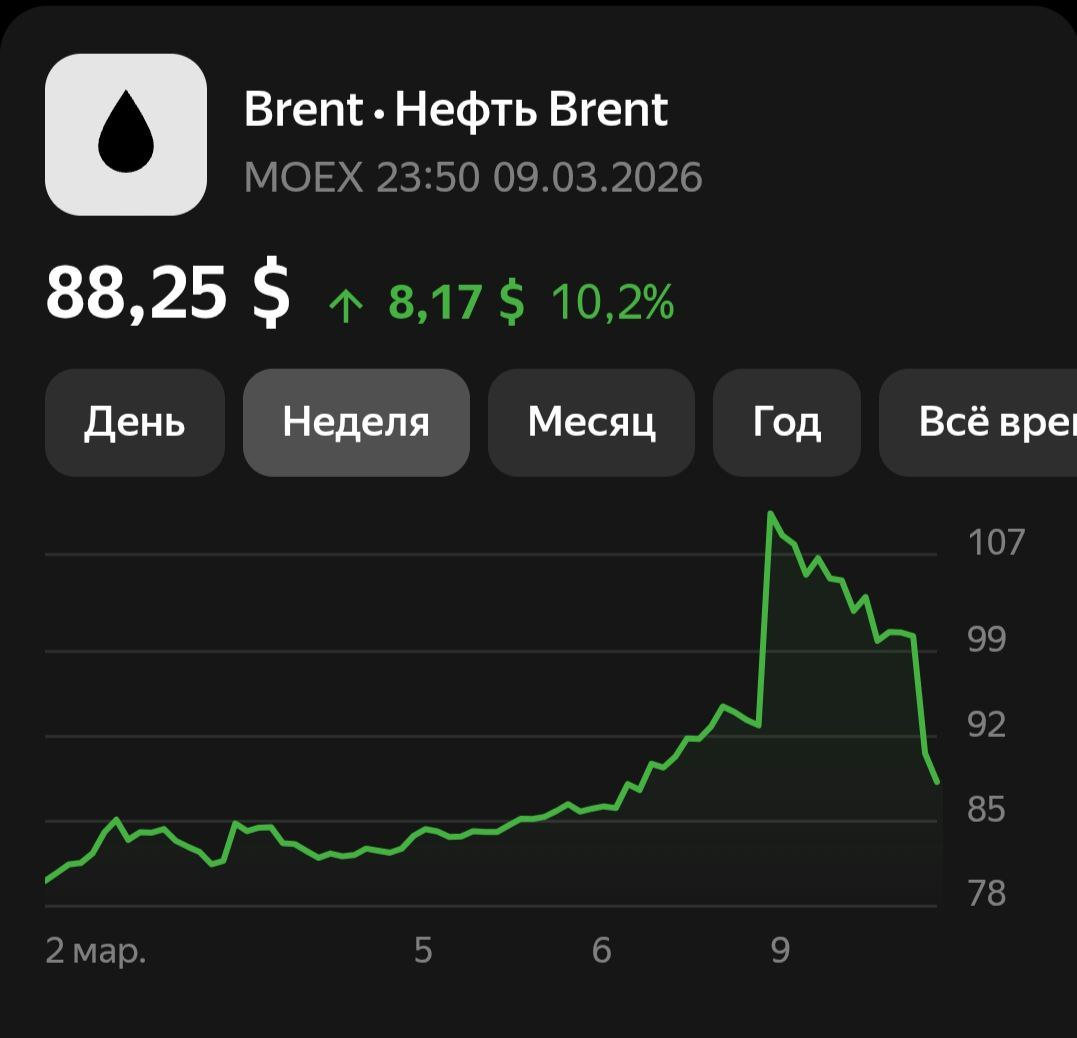Switch chart to День period

(x=135, y=423)
